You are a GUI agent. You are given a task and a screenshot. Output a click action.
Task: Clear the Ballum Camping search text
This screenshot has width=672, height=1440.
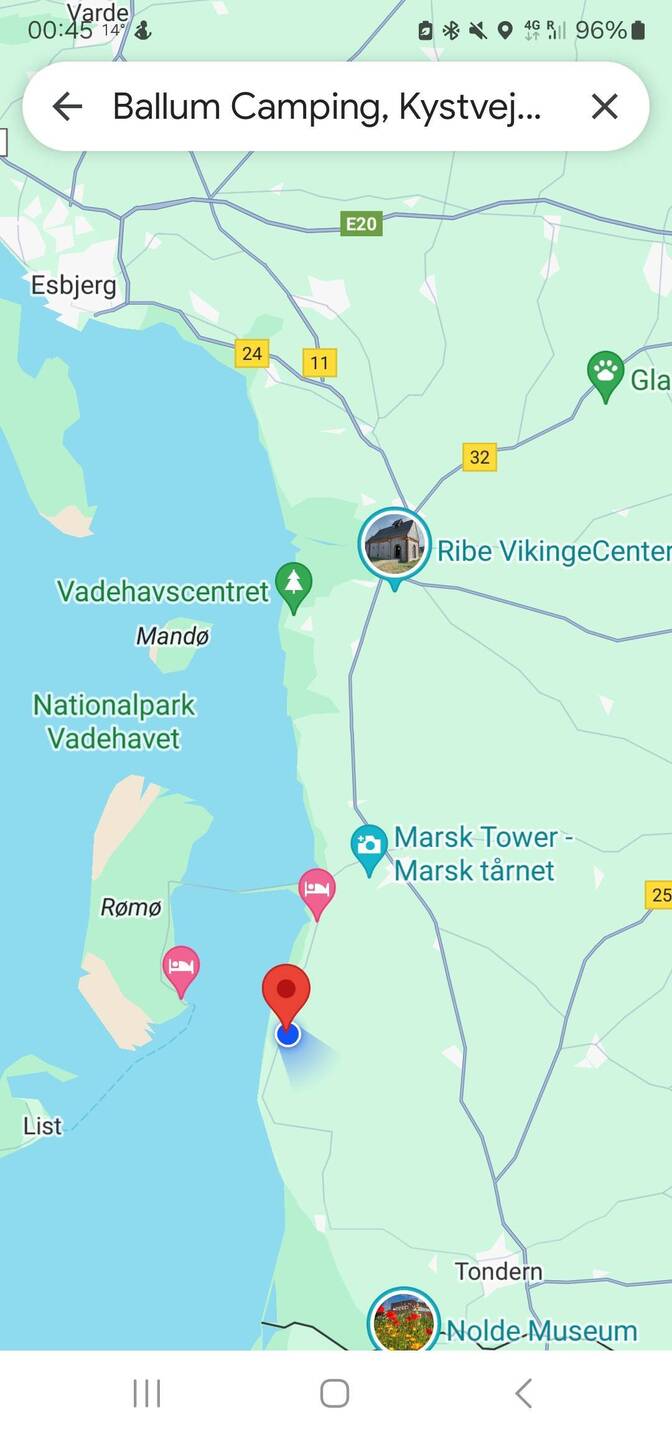604,106
